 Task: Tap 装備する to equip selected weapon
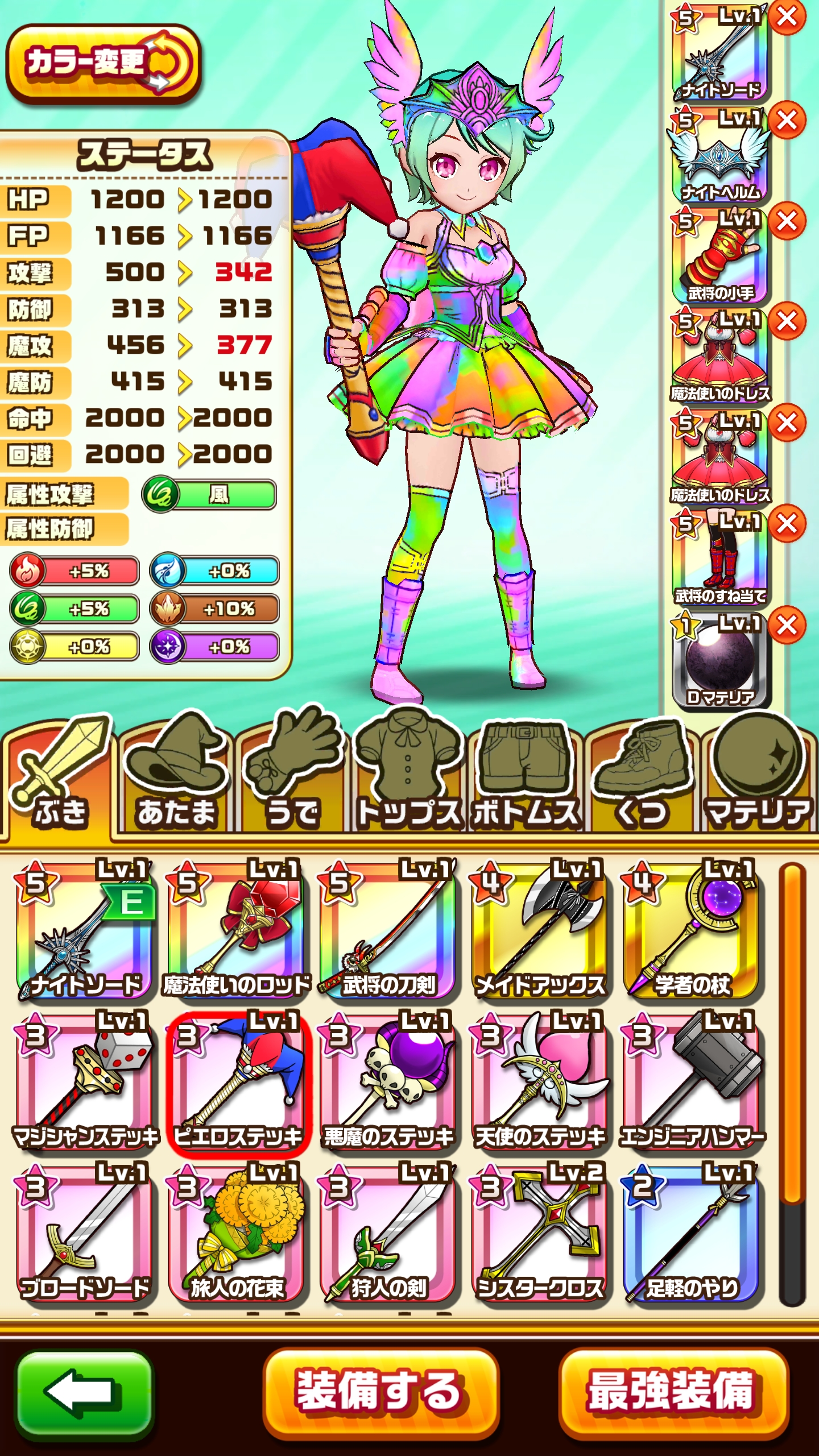[x=380, y=1392]
